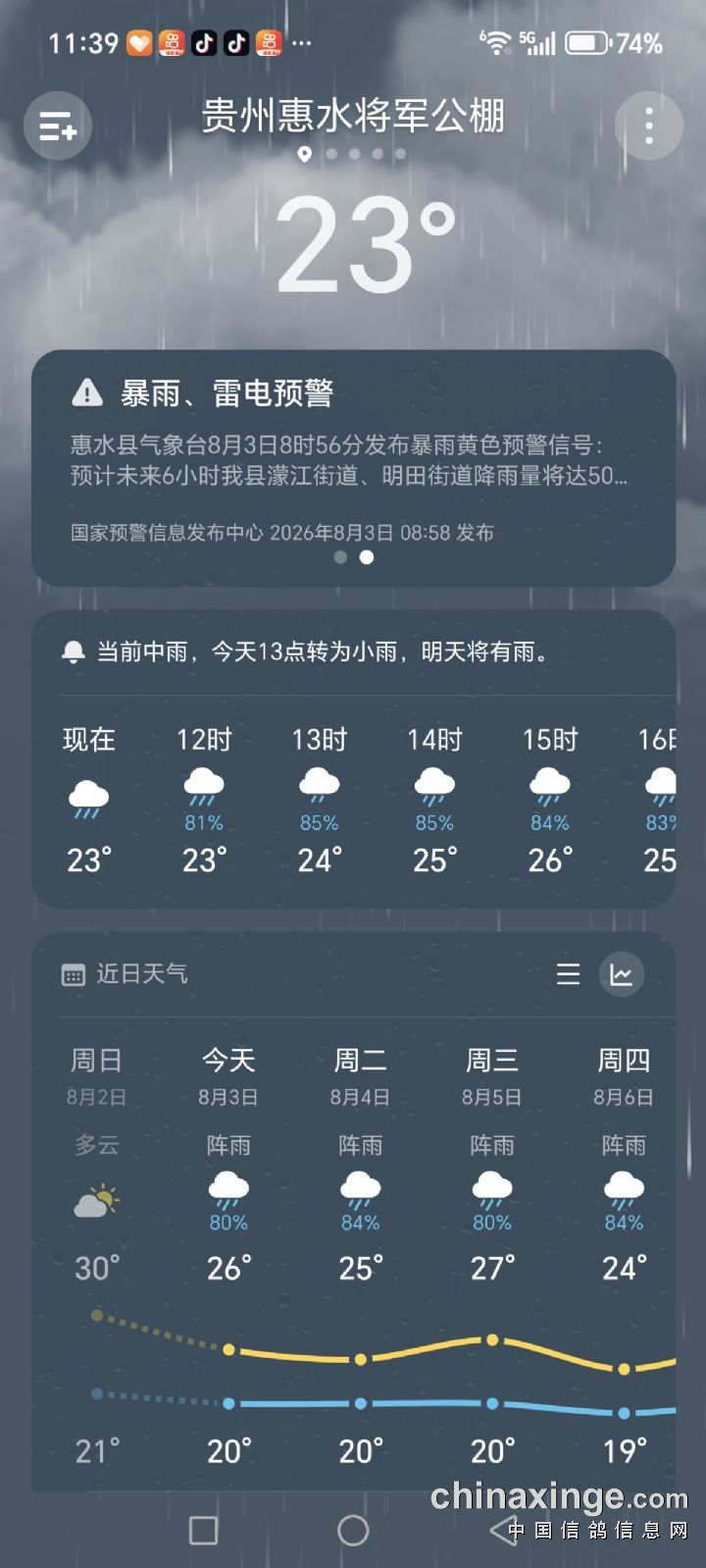Open the 暴雨、雷电预警 alert card

(353, 468)
